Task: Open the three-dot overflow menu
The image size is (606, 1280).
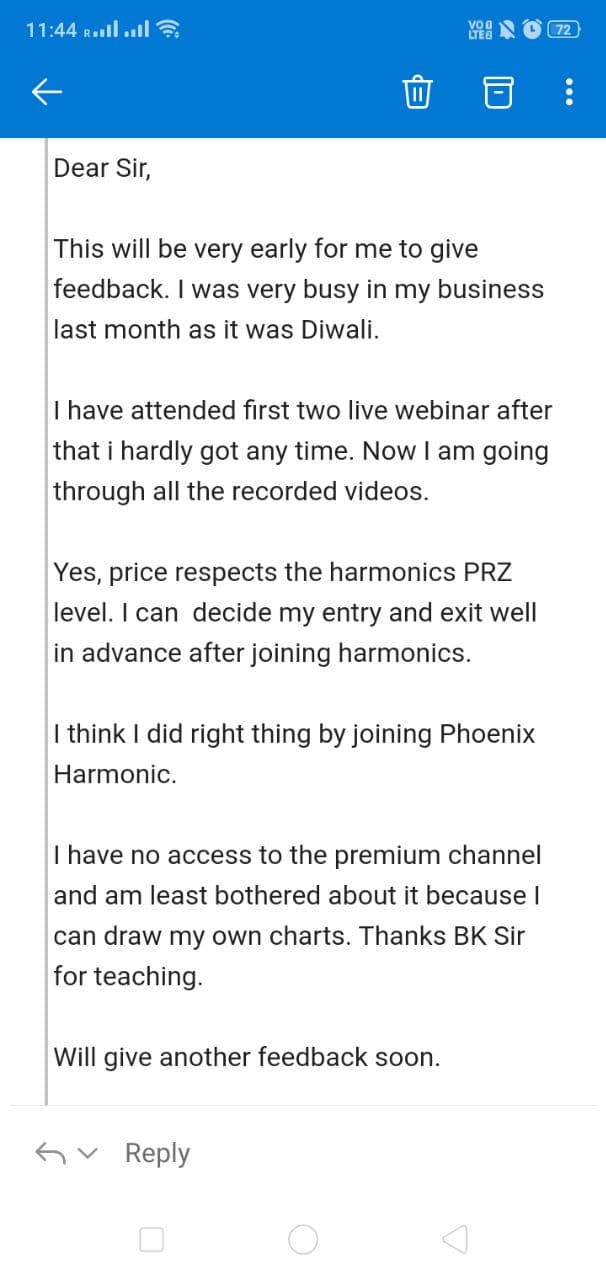Action: tap(569, 93)
